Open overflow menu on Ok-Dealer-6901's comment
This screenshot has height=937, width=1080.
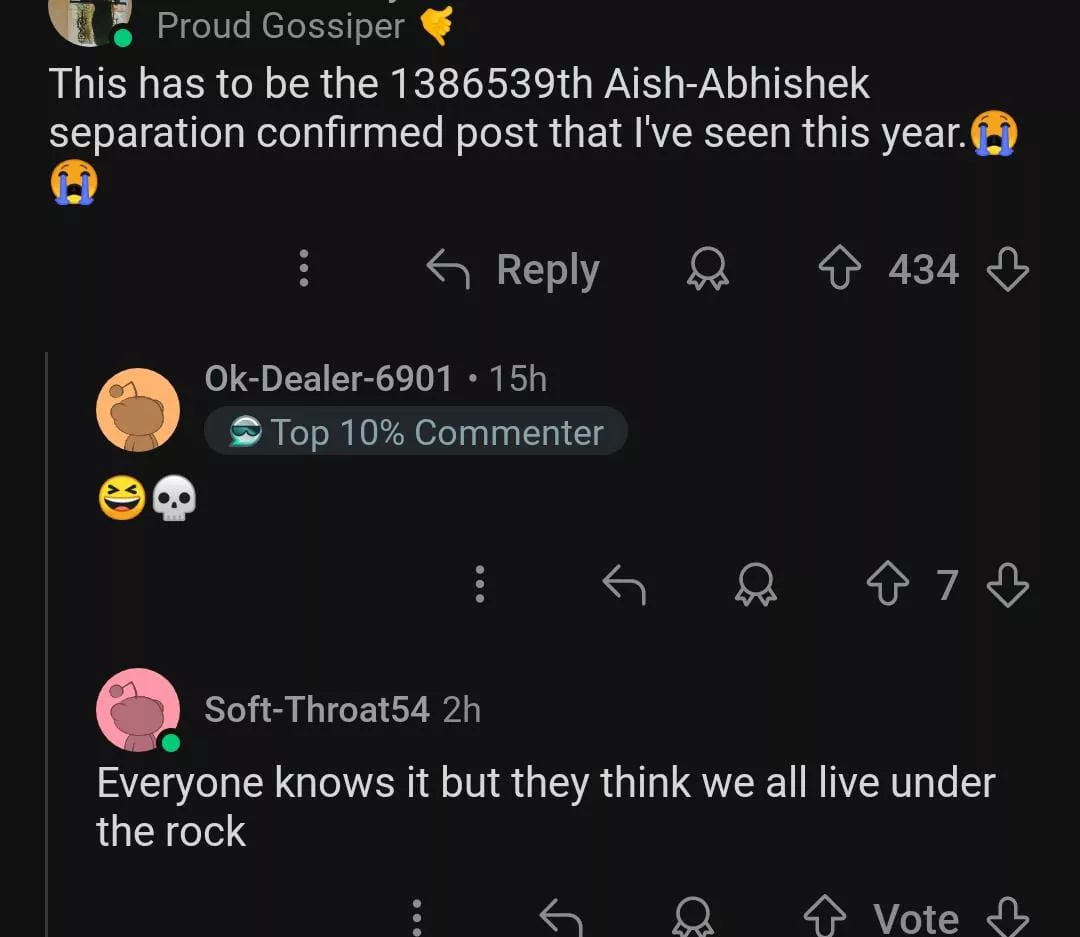click(x=480, y=585)
